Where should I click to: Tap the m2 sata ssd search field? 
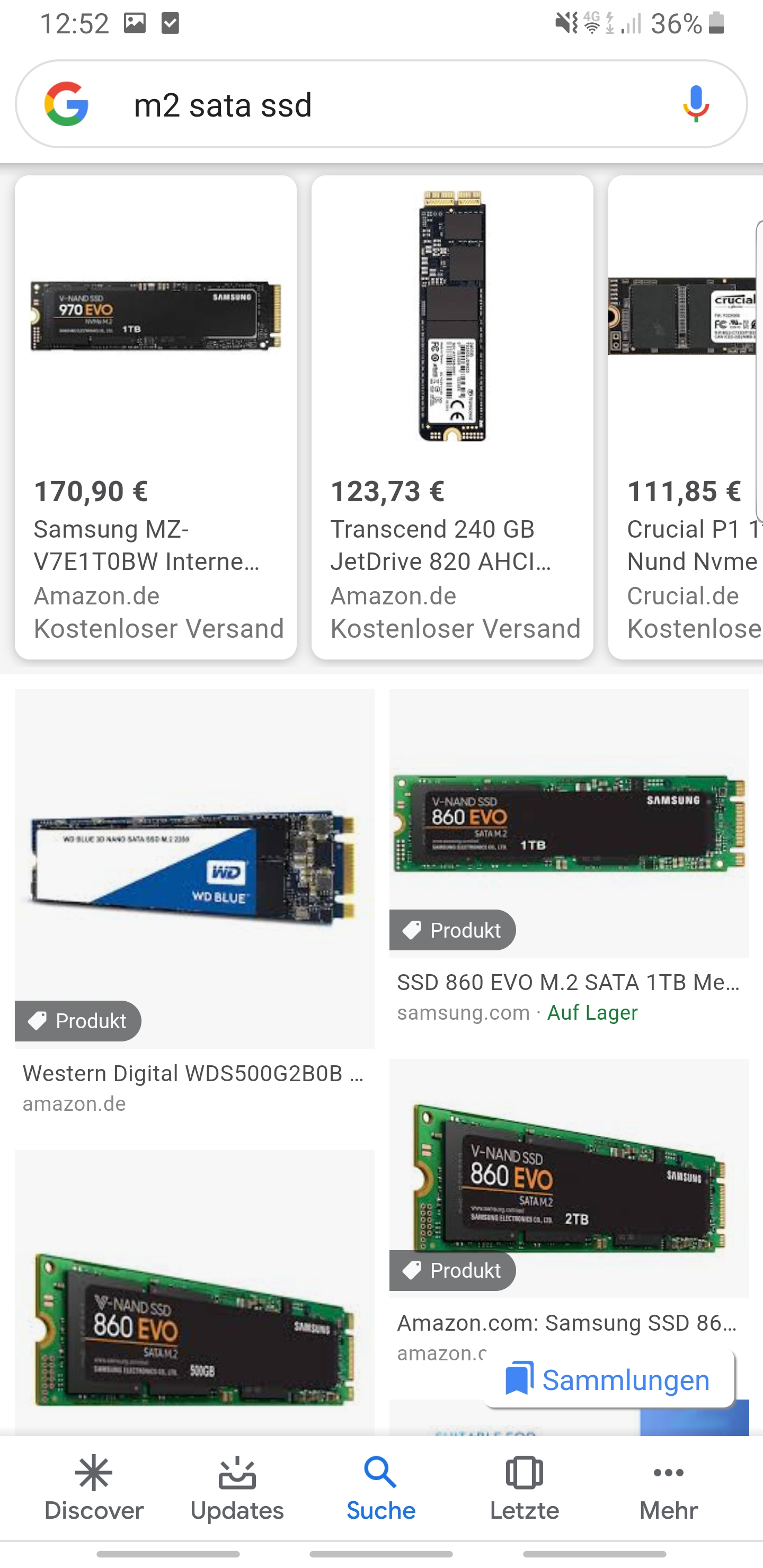(x=366, y=105)
